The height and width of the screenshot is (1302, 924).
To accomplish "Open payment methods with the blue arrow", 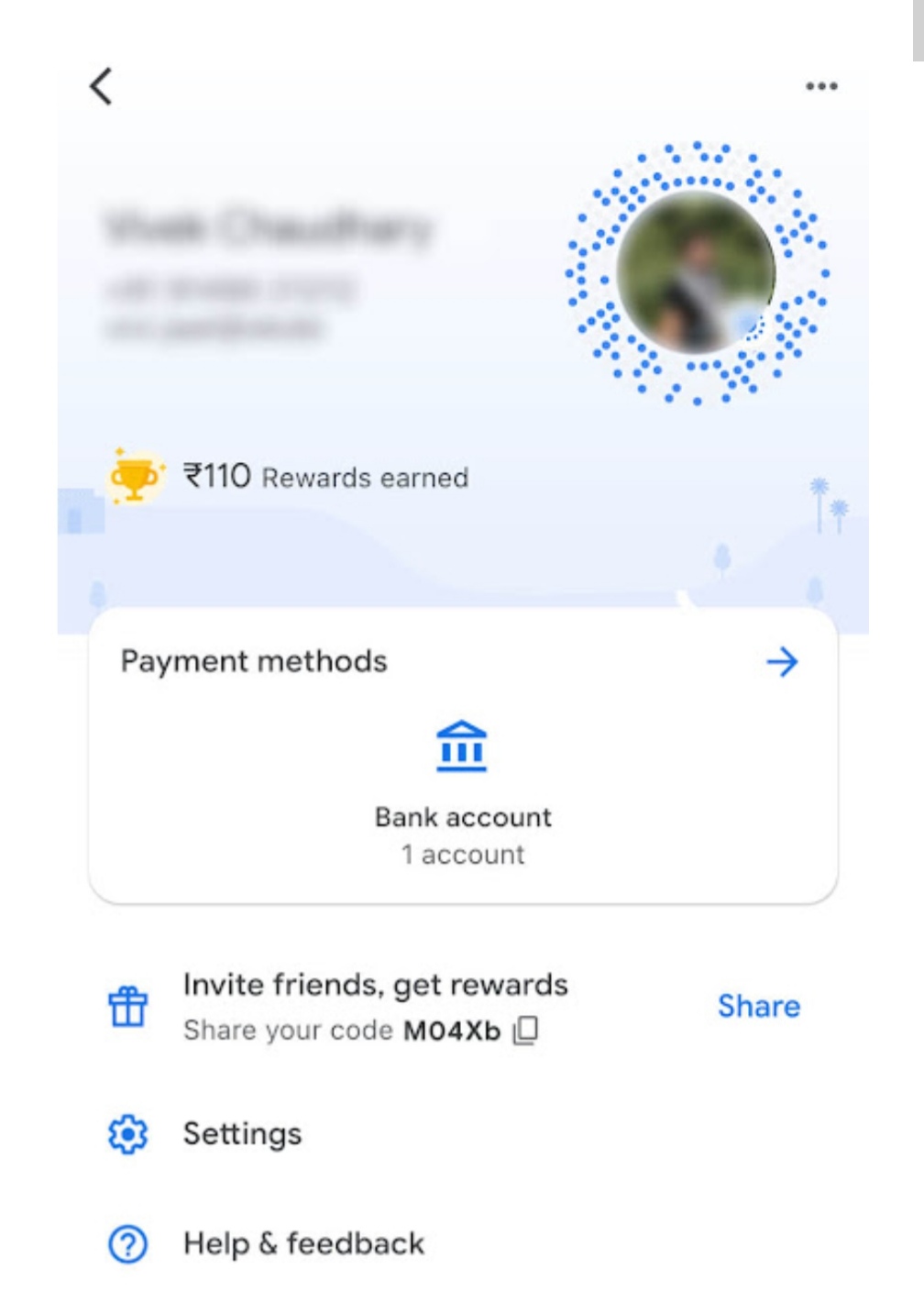I will coord(782,662).
